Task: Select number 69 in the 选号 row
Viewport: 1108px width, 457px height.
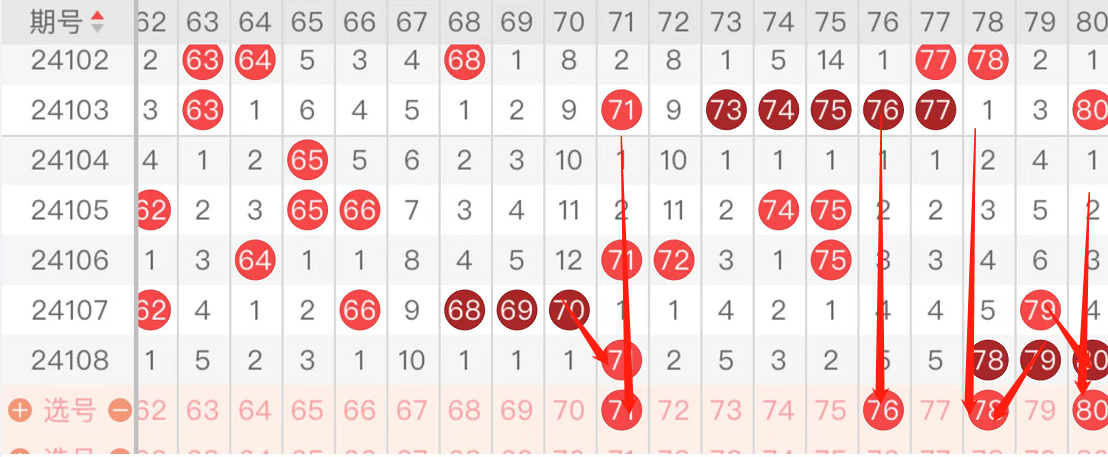Action: pyautogui.click(x=516, y=410)
